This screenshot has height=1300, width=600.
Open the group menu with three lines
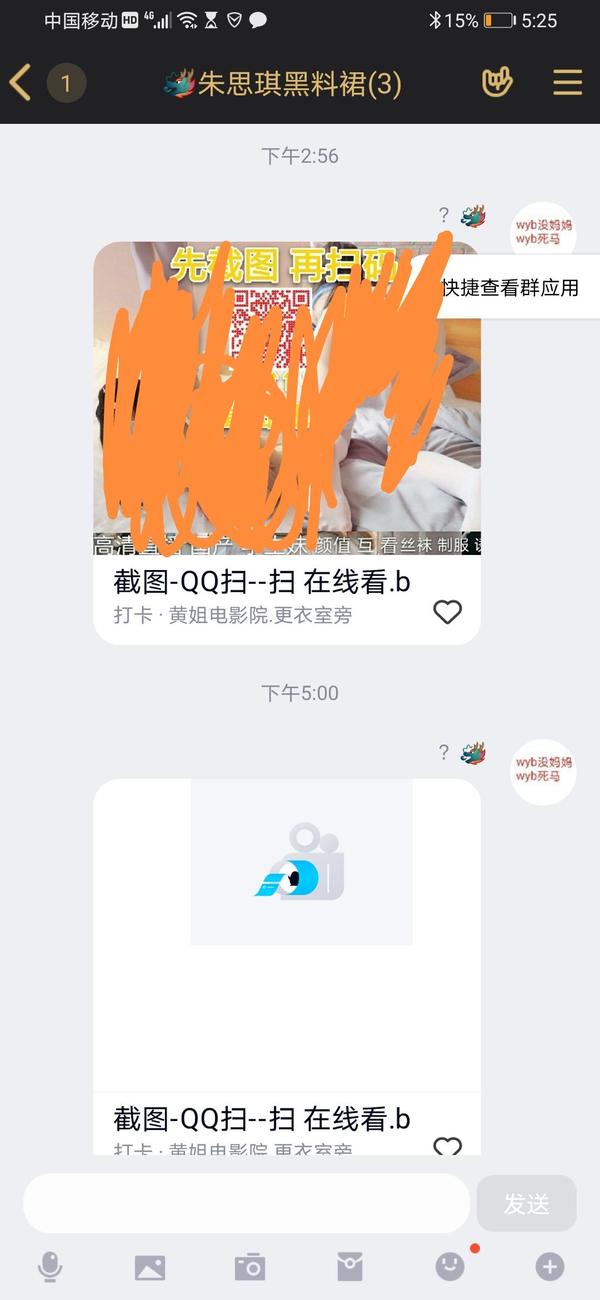tap(567, 83)
